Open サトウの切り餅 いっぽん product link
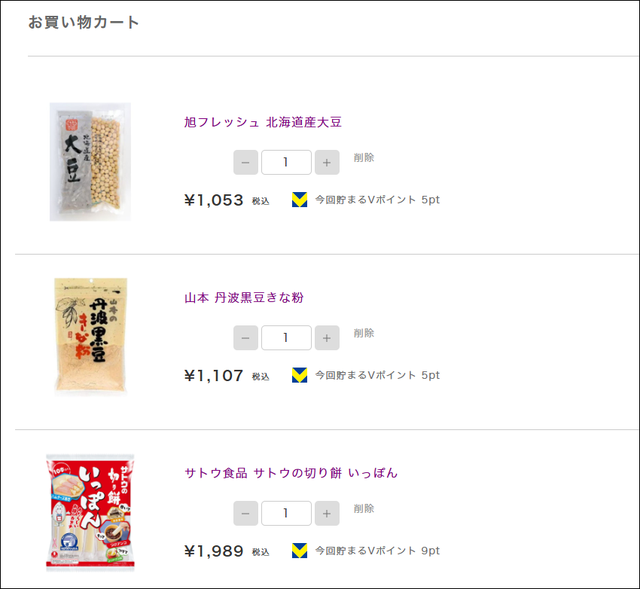640x589 pixels. (291, 473)
